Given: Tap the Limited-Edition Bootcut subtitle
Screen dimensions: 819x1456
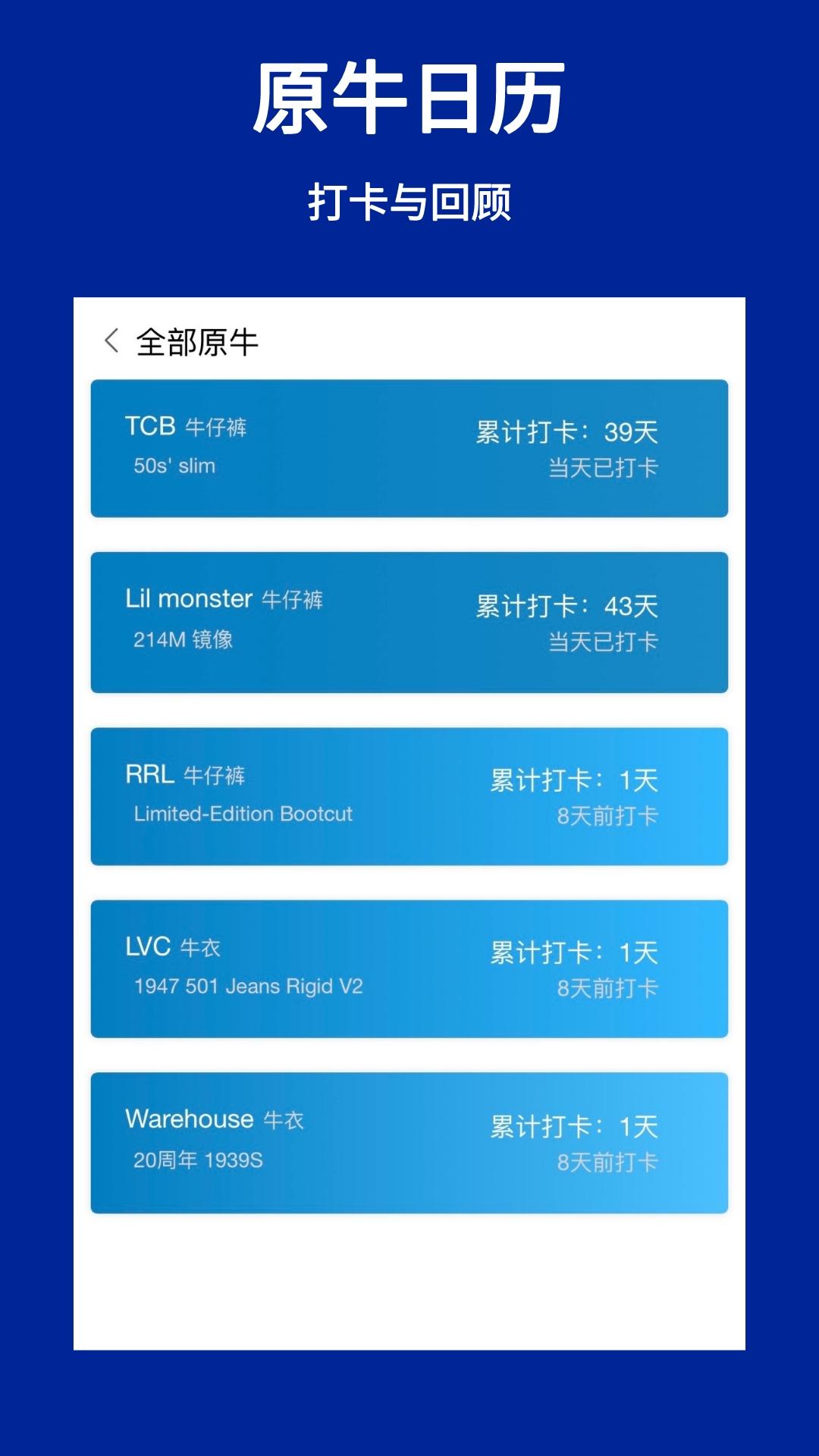Looking at the screenshot, I should coord(243,814).
